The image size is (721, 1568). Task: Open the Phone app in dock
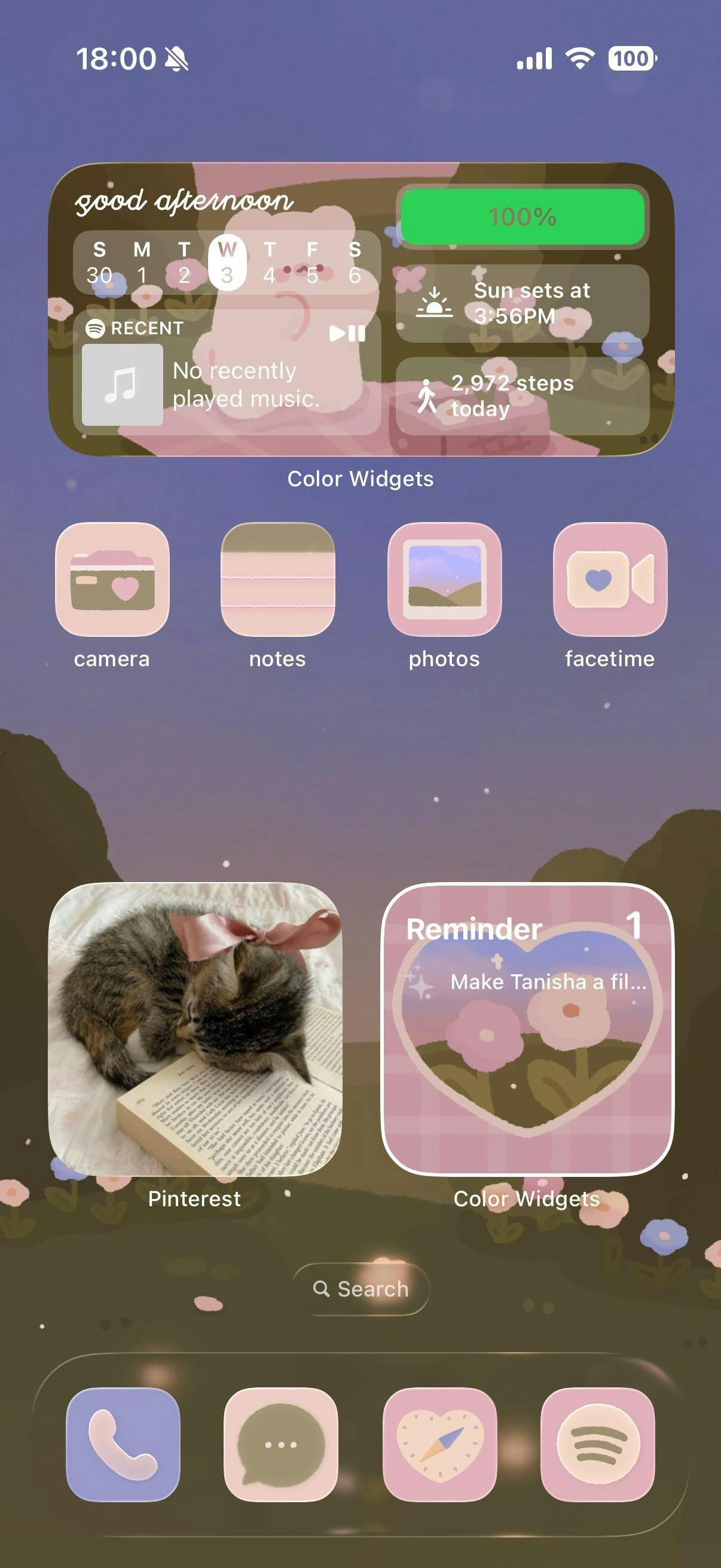123,1444
